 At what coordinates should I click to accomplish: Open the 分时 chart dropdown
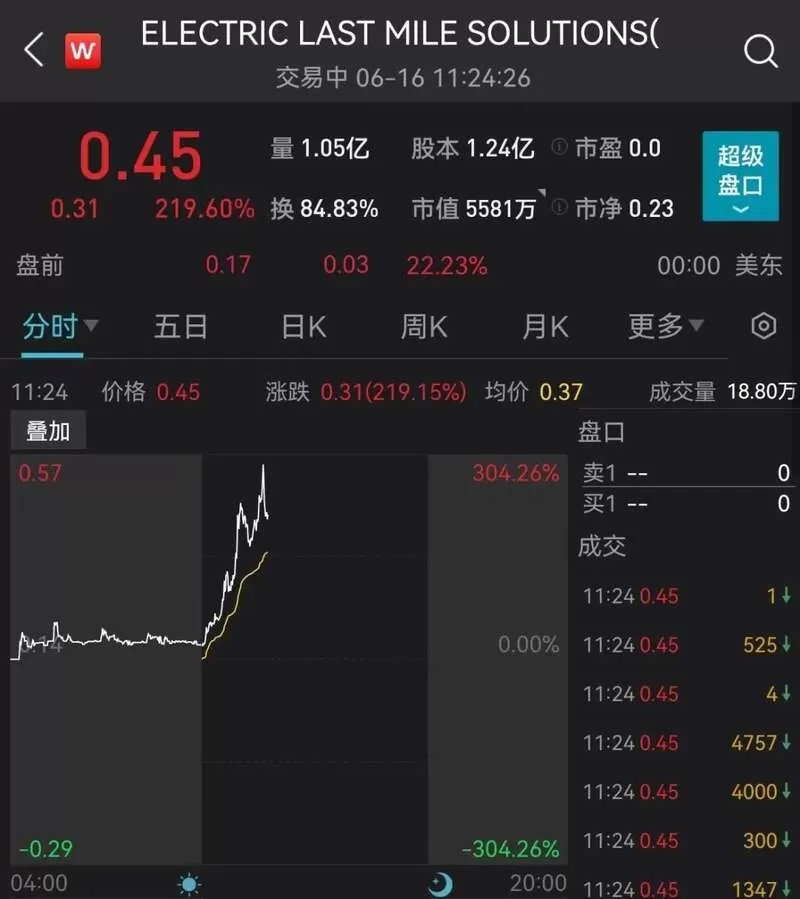(60, 326)
